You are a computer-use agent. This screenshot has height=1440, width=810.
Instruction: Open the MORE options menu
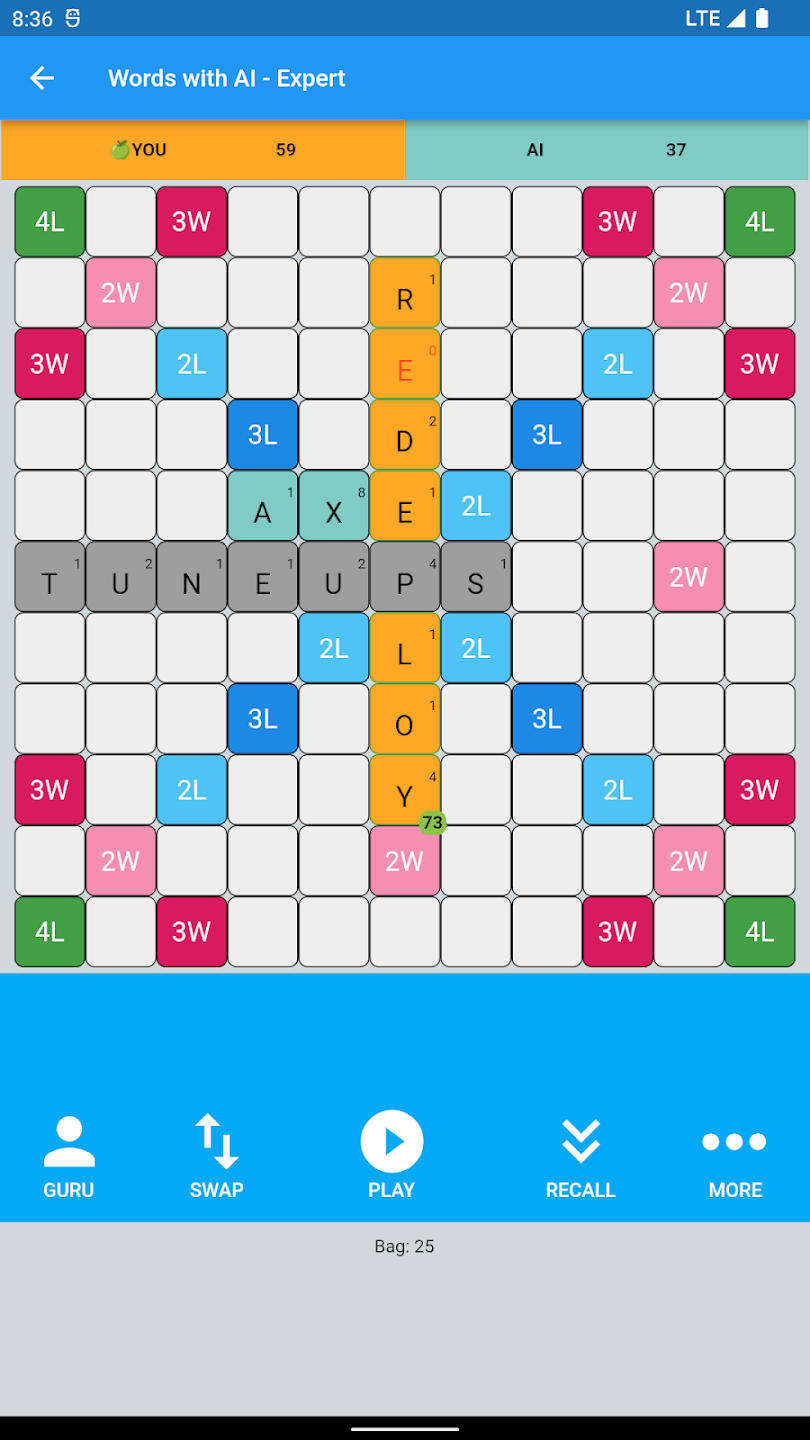(735, 1160)
